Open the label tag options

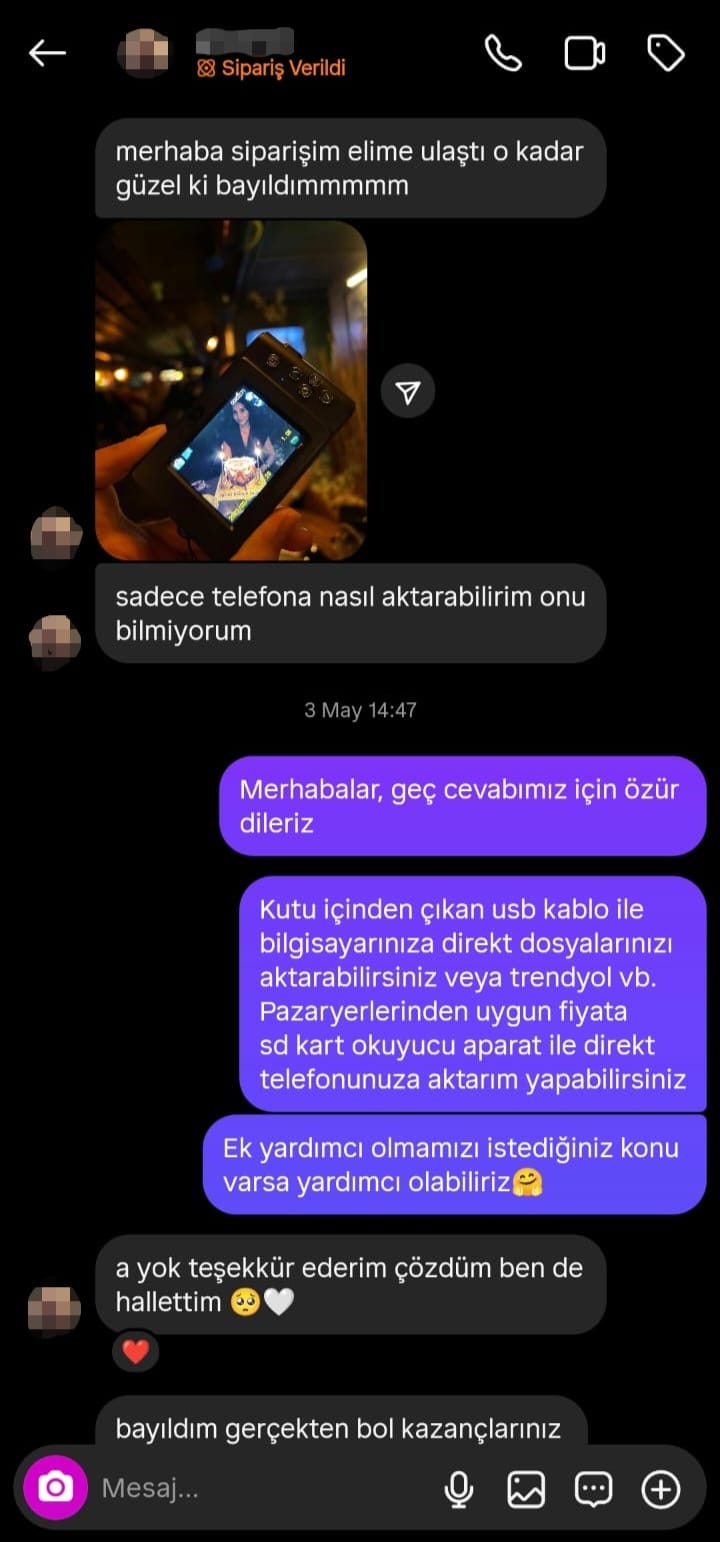(x=665, y=53)
